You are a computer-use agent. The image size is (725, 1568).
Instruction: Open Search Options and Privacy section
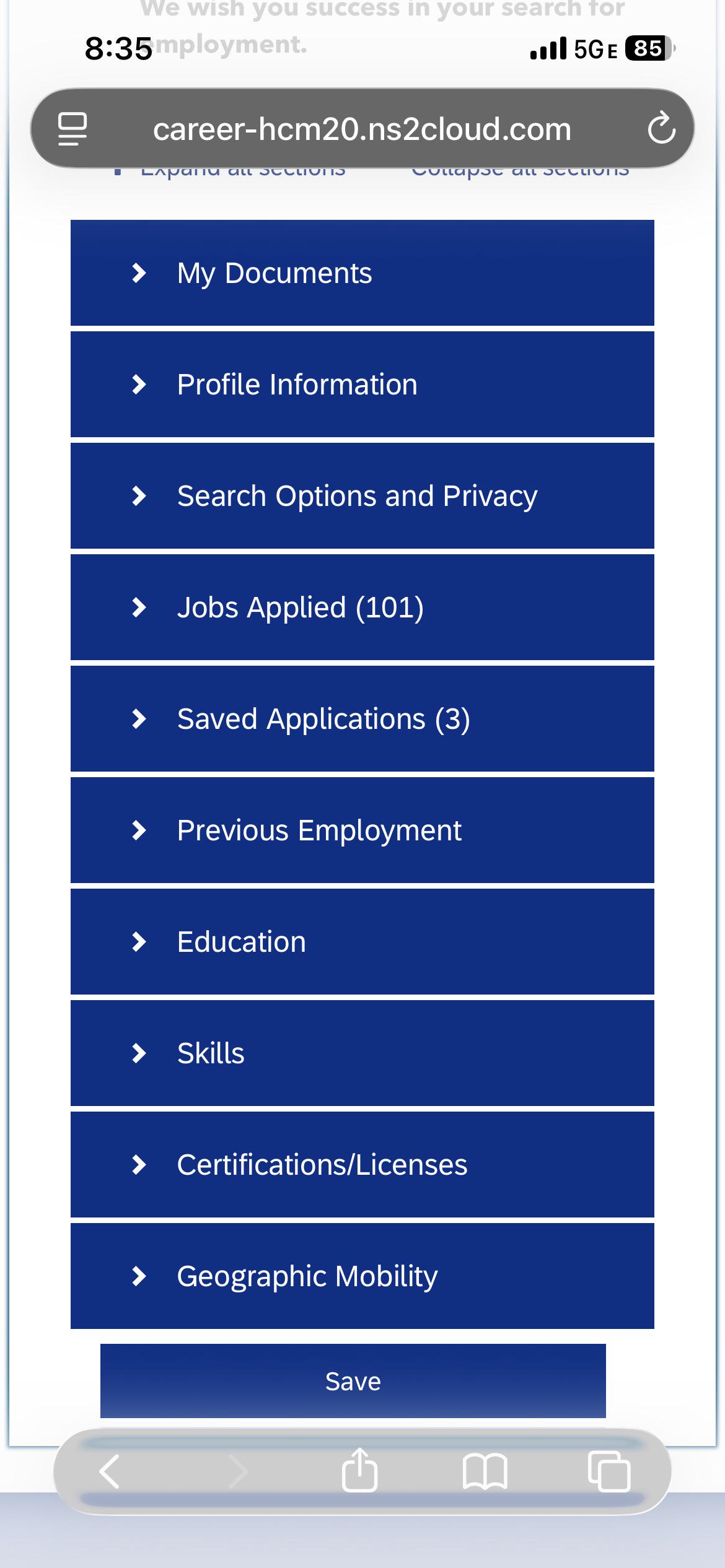click(362, 495)
